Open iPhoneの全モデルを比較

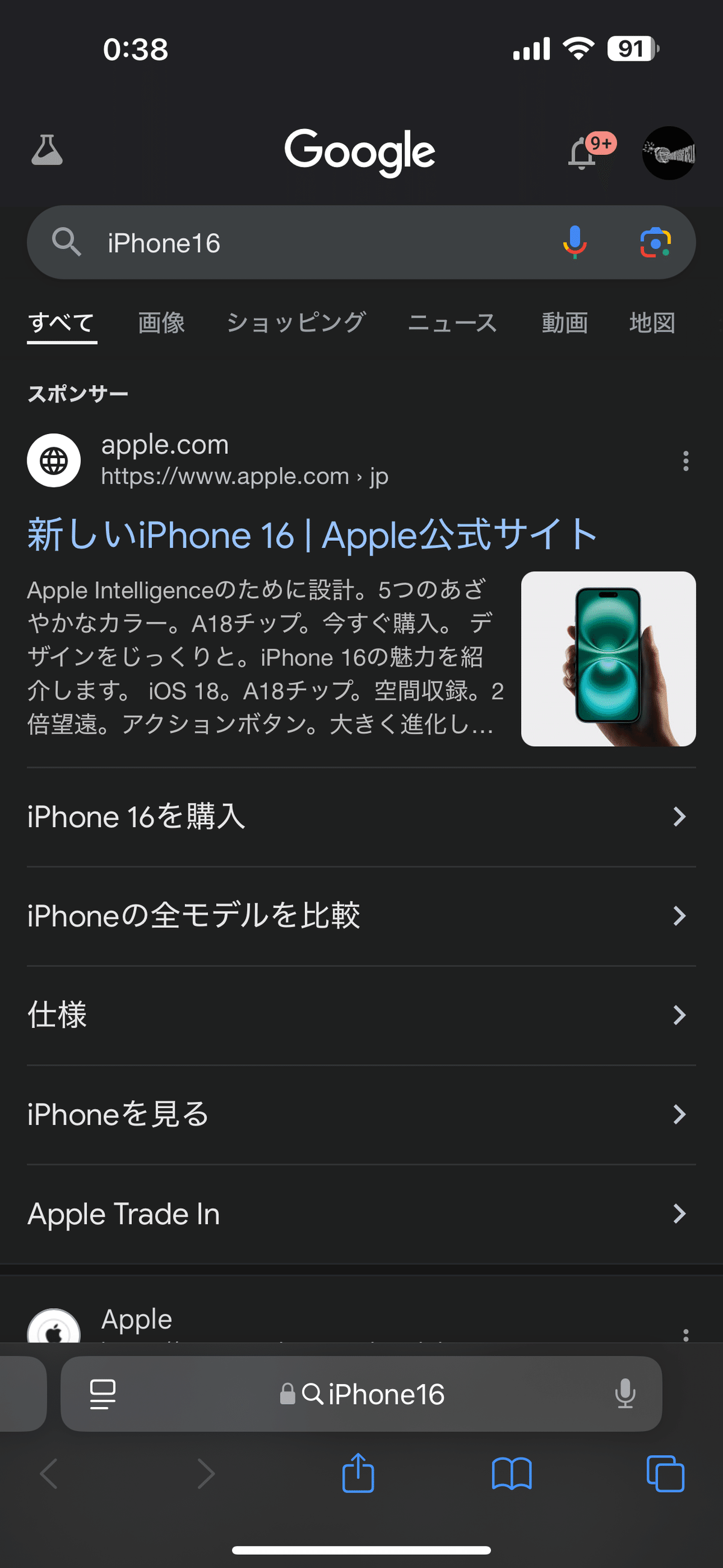coord(361,916)
